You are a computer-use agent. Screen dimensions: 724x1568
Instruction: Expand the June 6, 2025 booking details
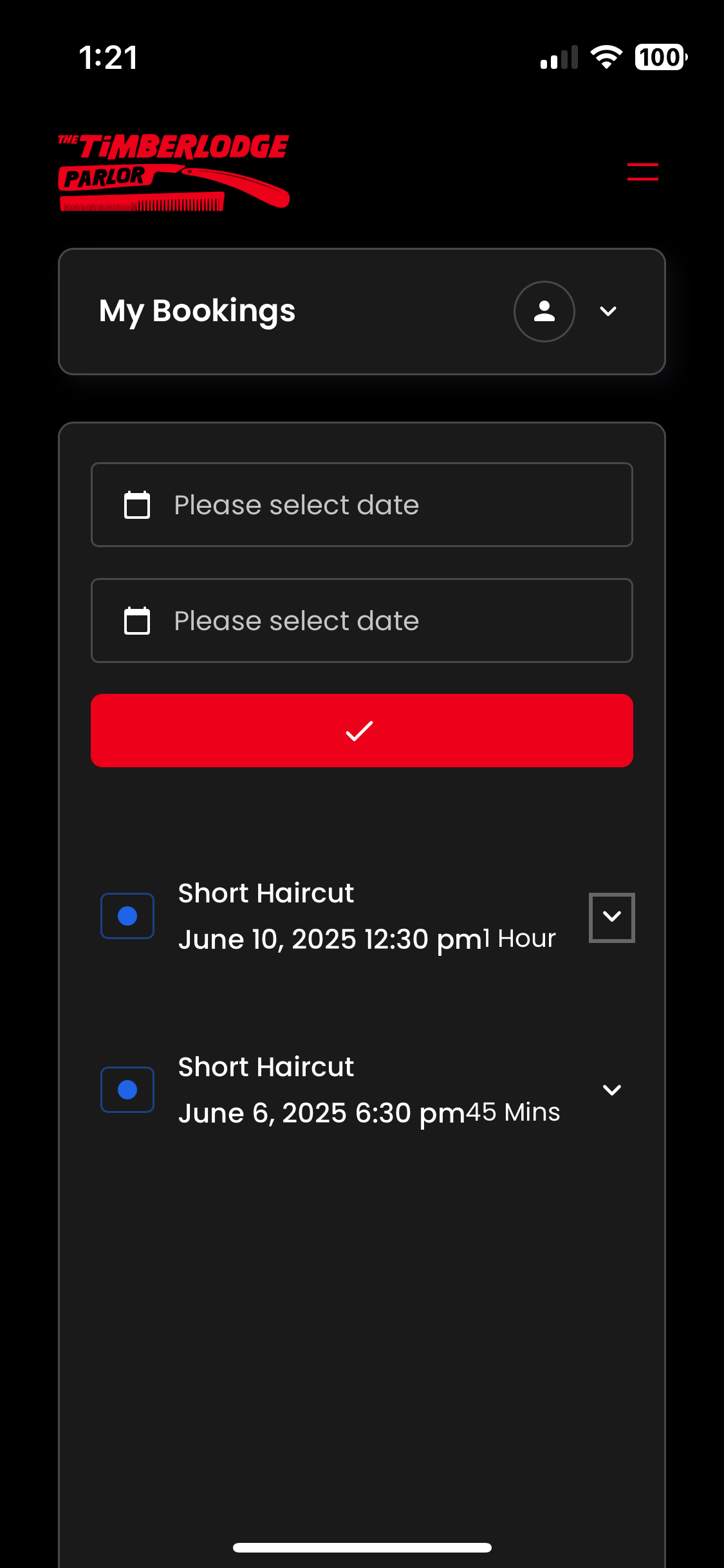coord(611,1090)
